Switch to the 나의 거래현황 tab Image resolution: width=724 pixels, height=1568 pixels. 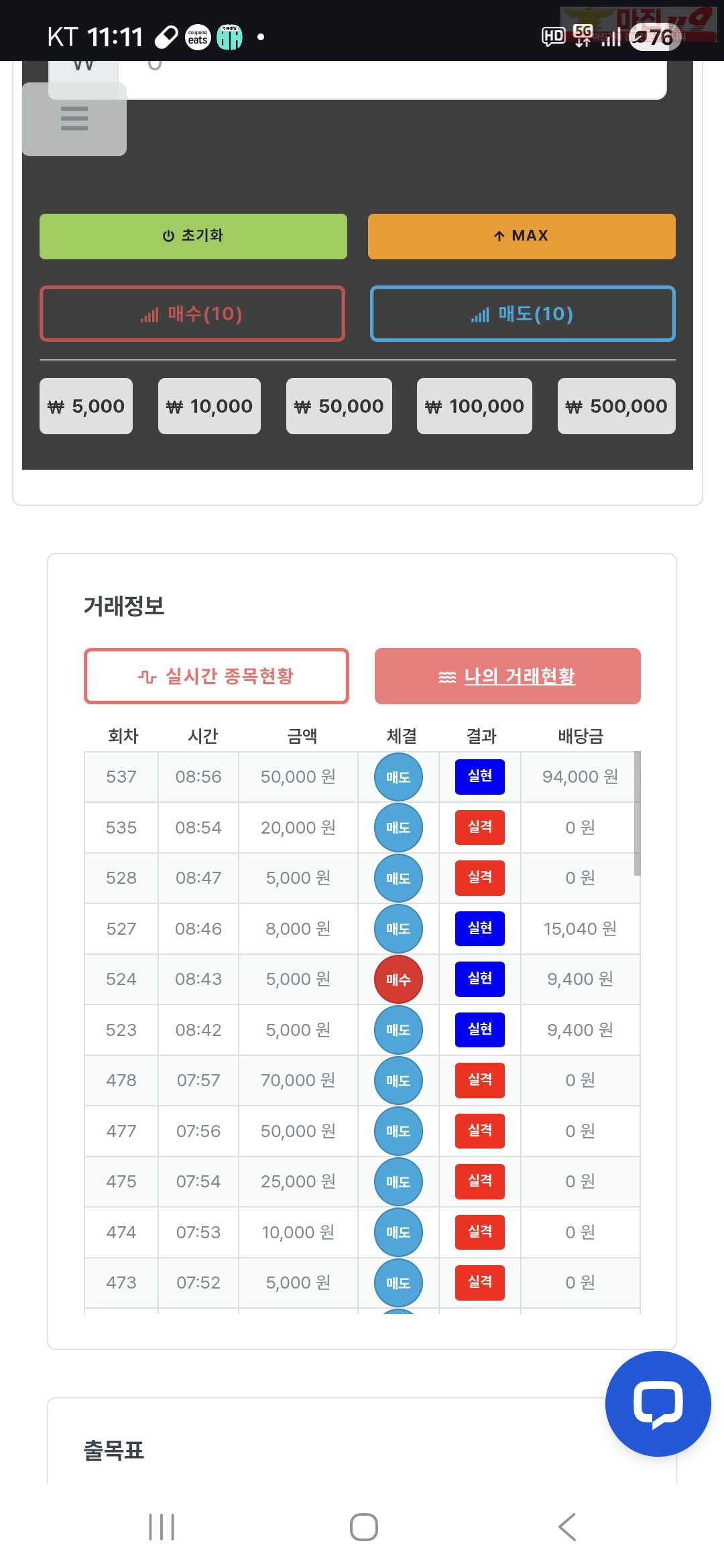507,676
